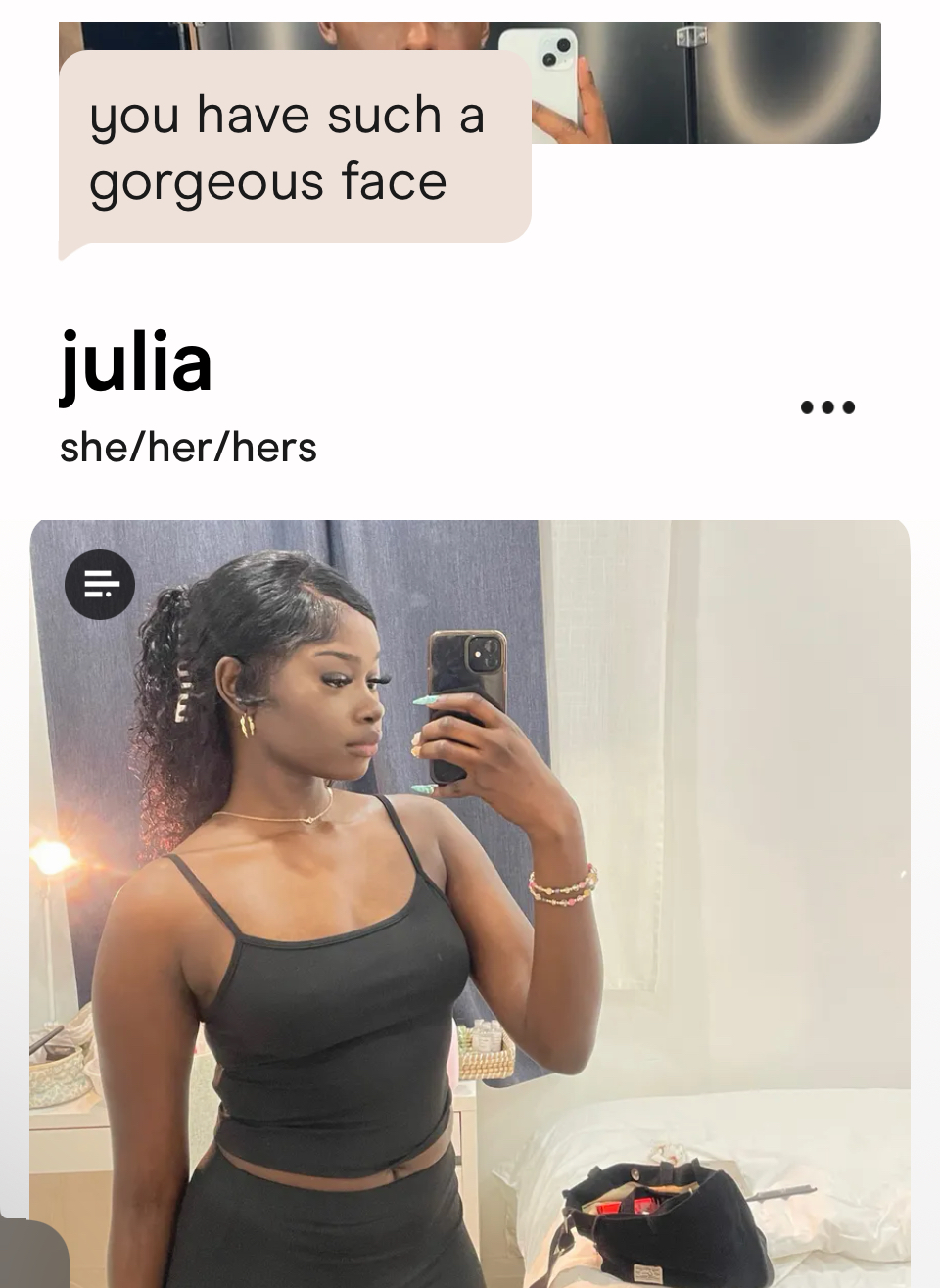Tap the round caption icon on julia's photo

[100, 585]
